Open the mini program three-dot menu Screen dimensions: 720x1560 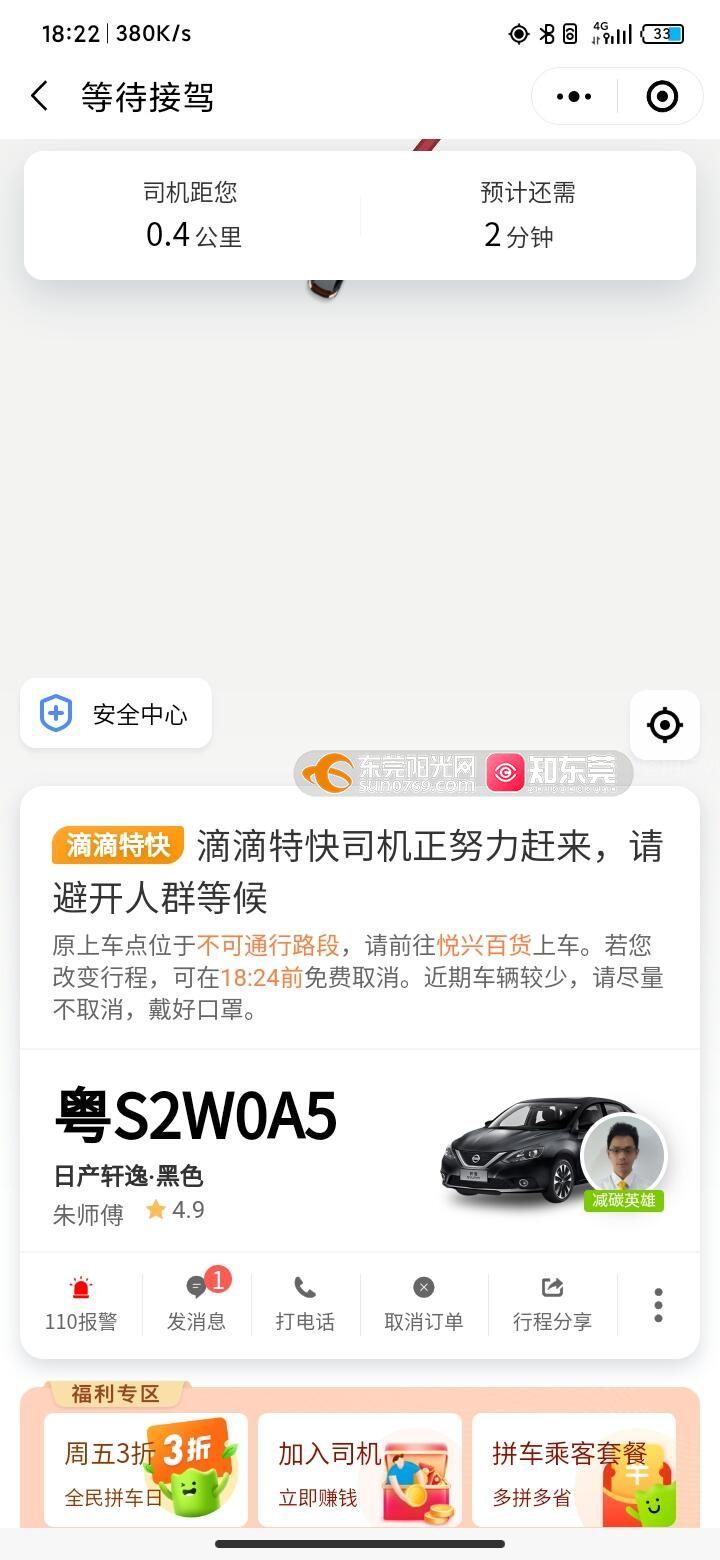coord(574,97)
